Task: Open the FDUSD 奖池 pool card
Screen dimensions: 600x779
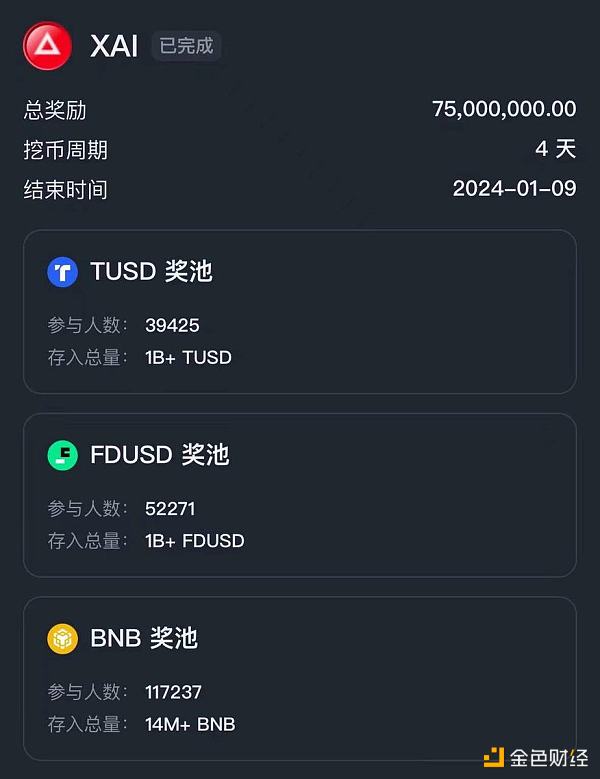Action: click(300, 495)
